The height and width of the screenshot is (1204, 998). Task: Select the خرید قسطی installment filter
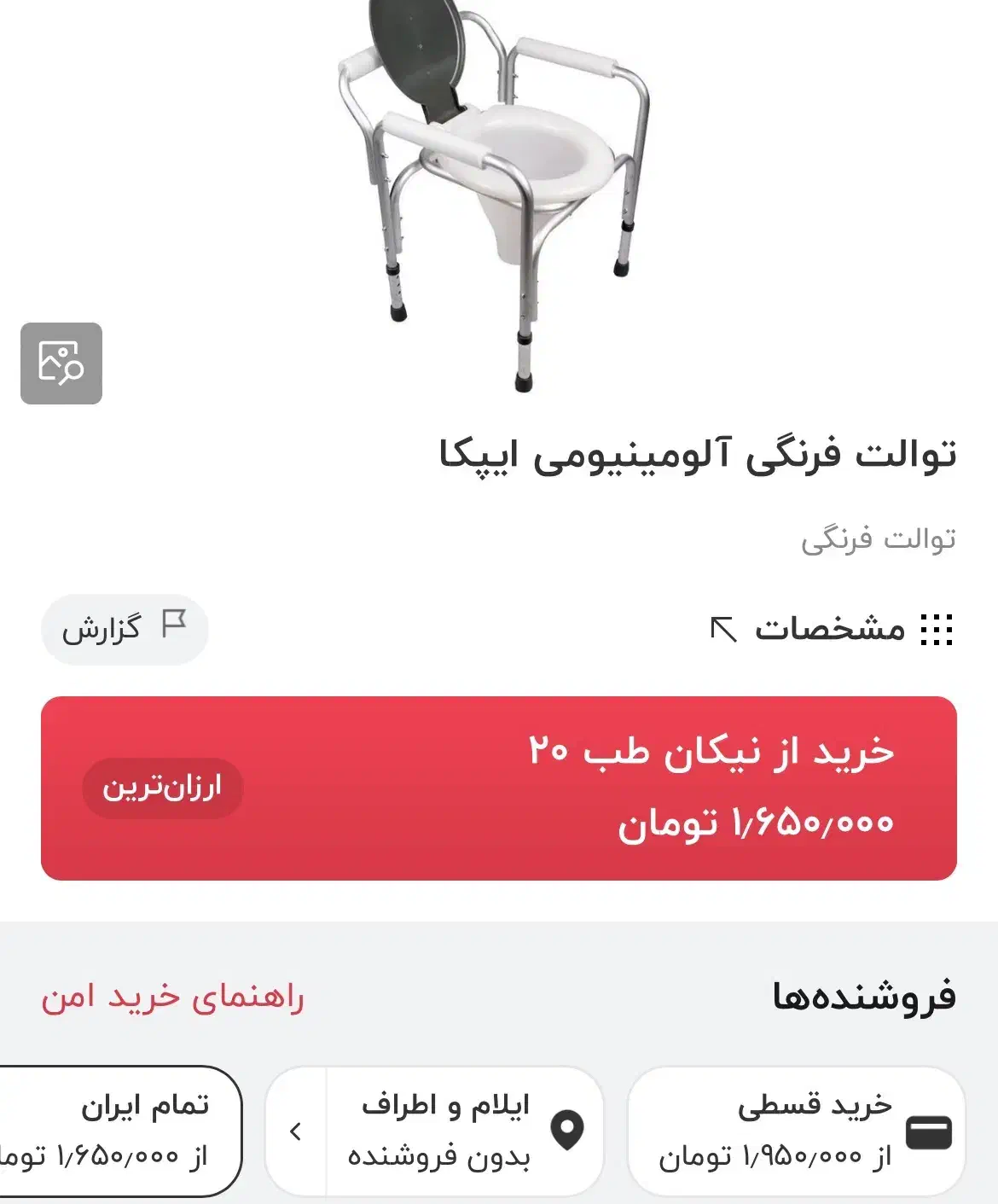tap(797, 1131)
